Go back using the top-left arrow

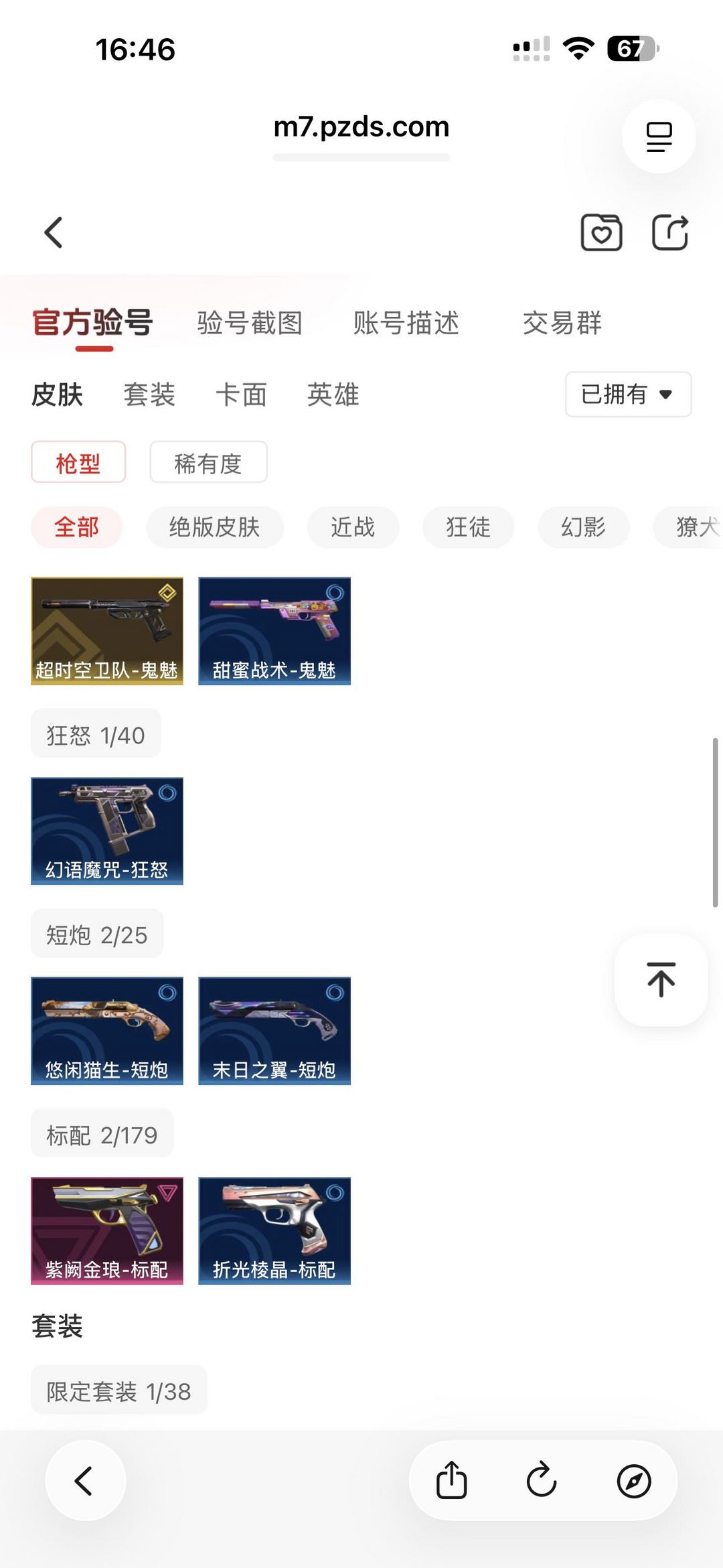pos(54,232)
